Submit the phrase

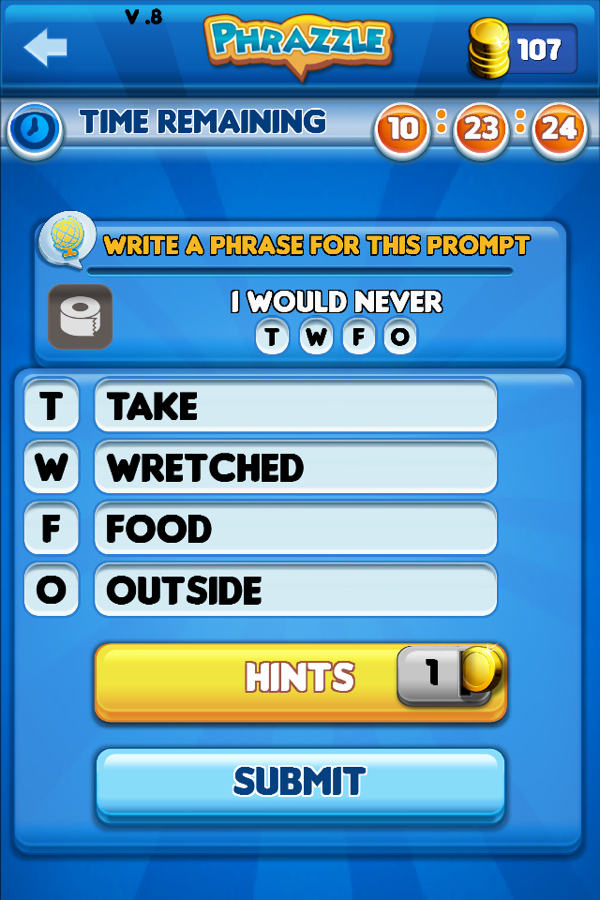click(300, 782)
